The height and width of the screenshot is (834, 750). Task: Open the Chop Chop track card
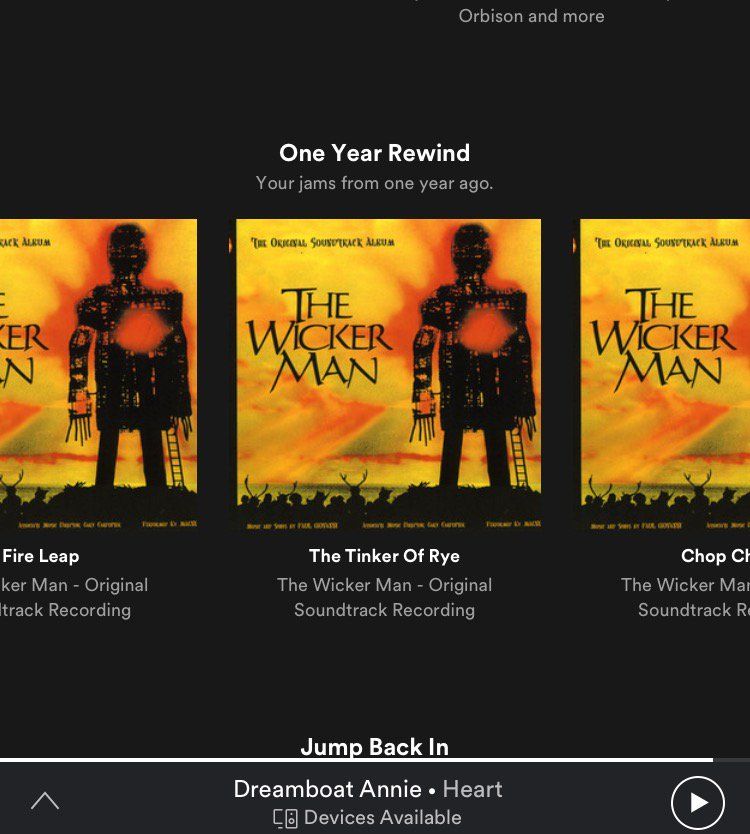(x=666, y=375)
